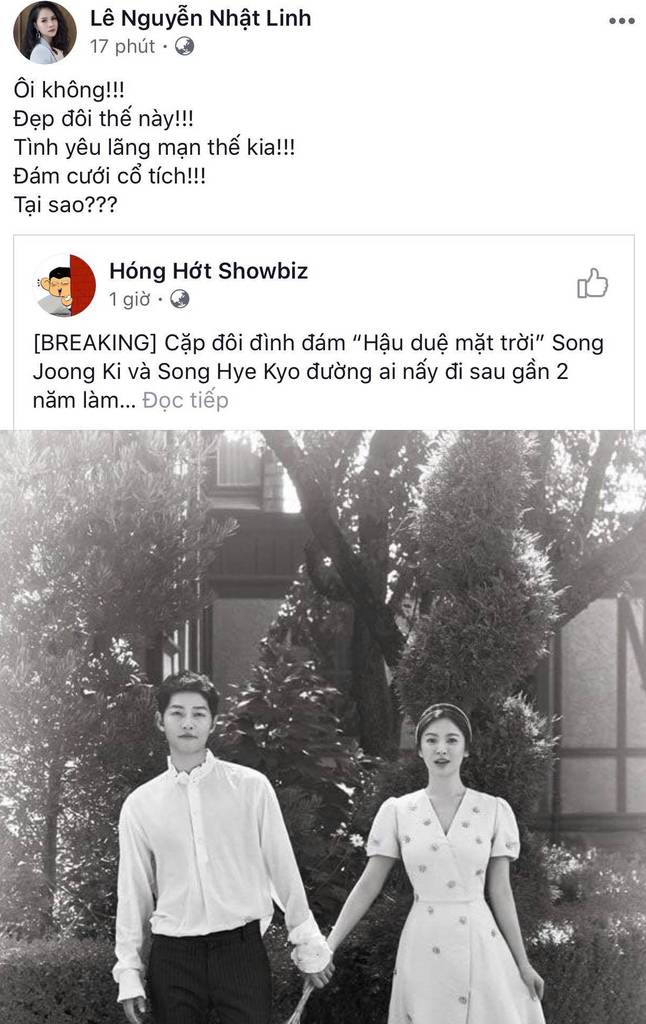Go to Hóng Hớt Showbiz page name
This screenshot has width=646, height=1024.
208,271
